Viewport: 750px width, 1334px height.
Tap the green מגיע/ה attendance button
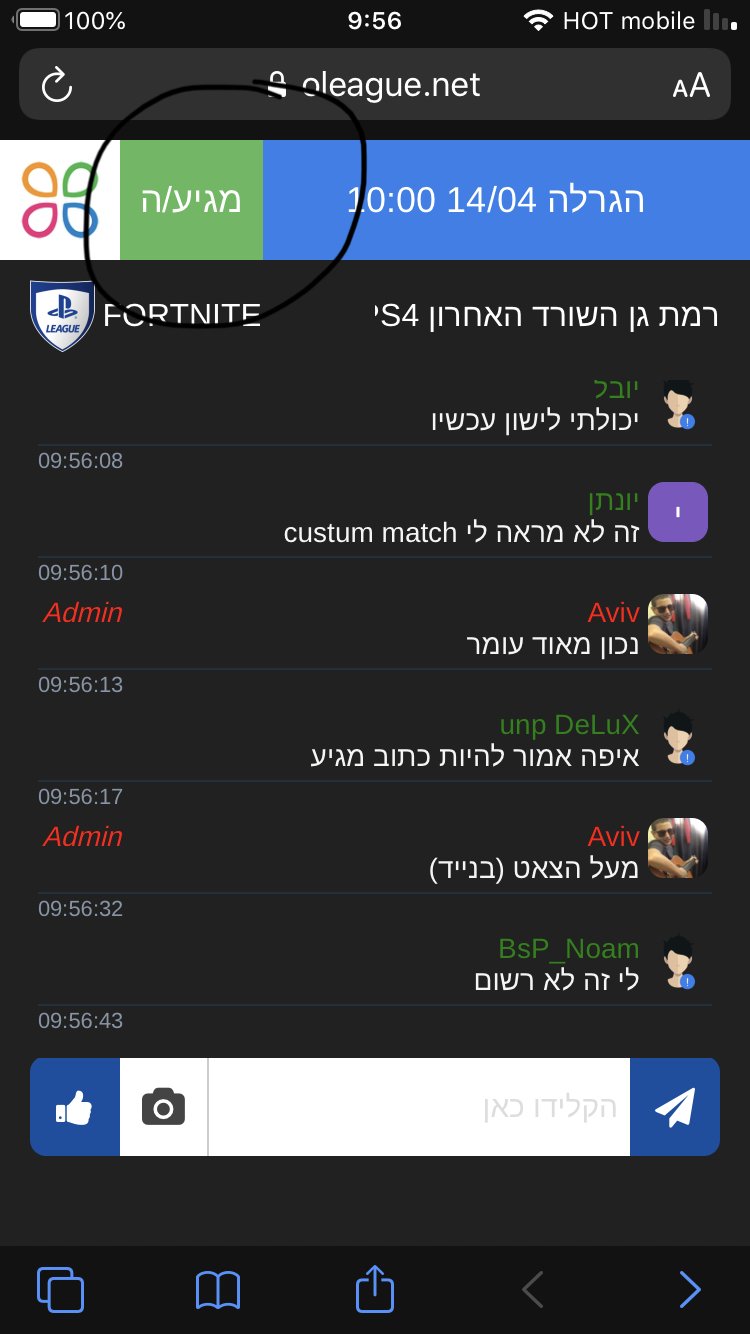pos(191,200)
